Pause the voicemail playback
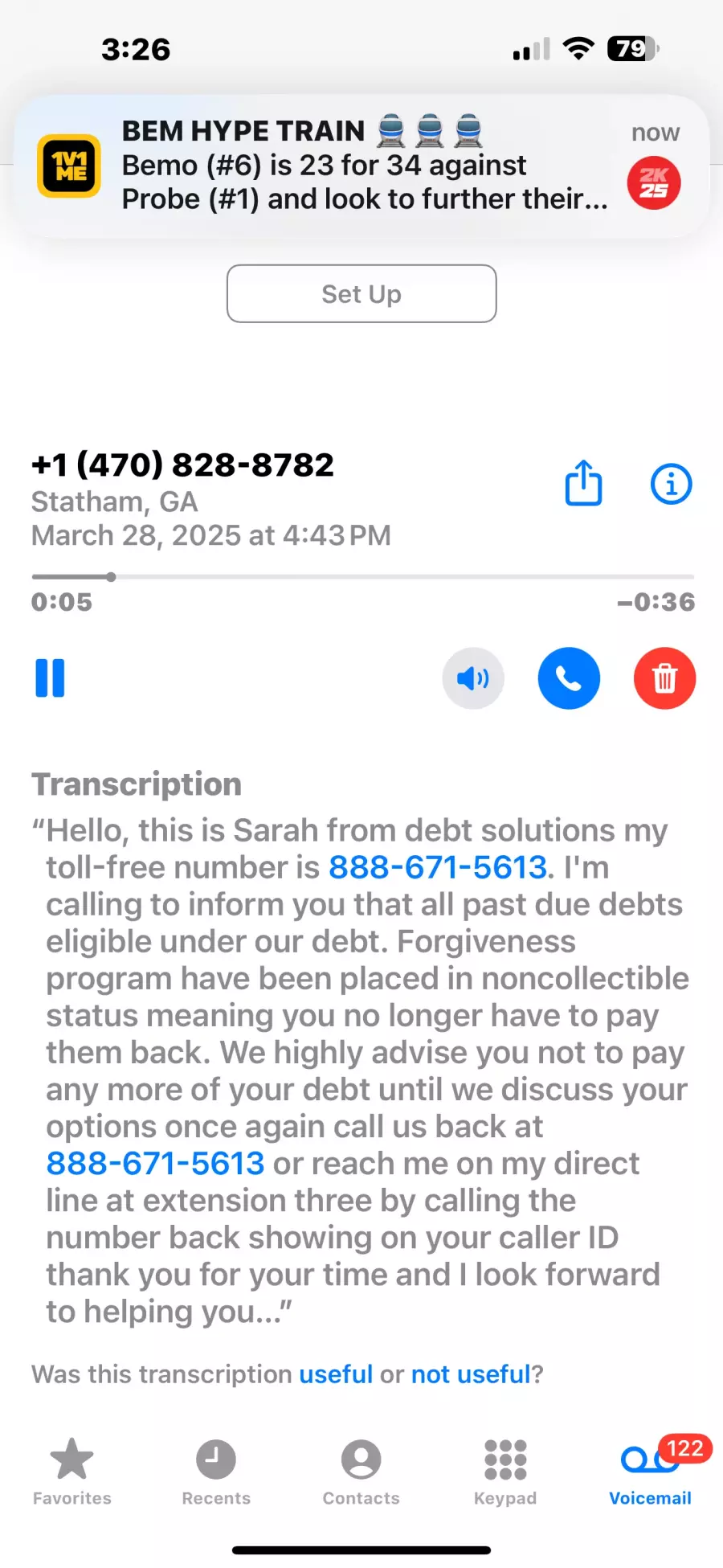 pyautogui.click(x=50, y=678)
